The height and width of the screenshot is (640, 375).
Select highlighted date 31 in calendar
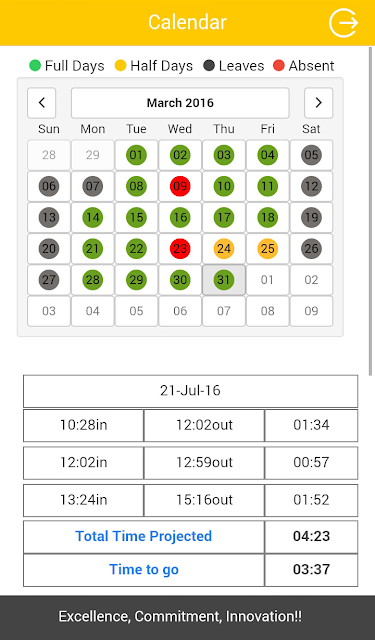(224, 280)
